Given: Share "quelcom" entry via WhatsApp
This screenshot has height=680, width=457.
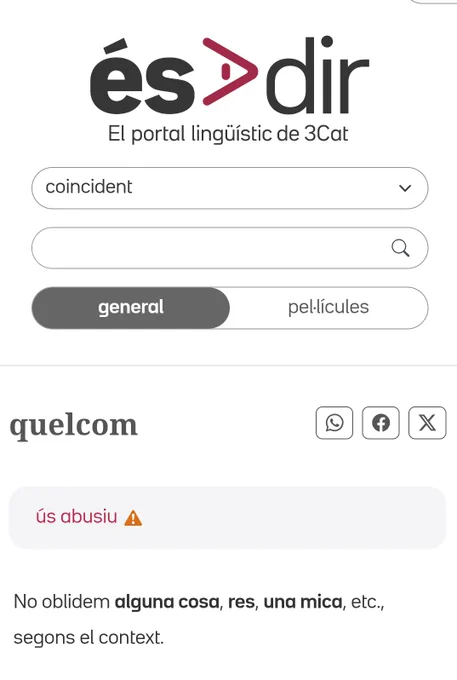Looking at the screenshot, I should (334, 423).
